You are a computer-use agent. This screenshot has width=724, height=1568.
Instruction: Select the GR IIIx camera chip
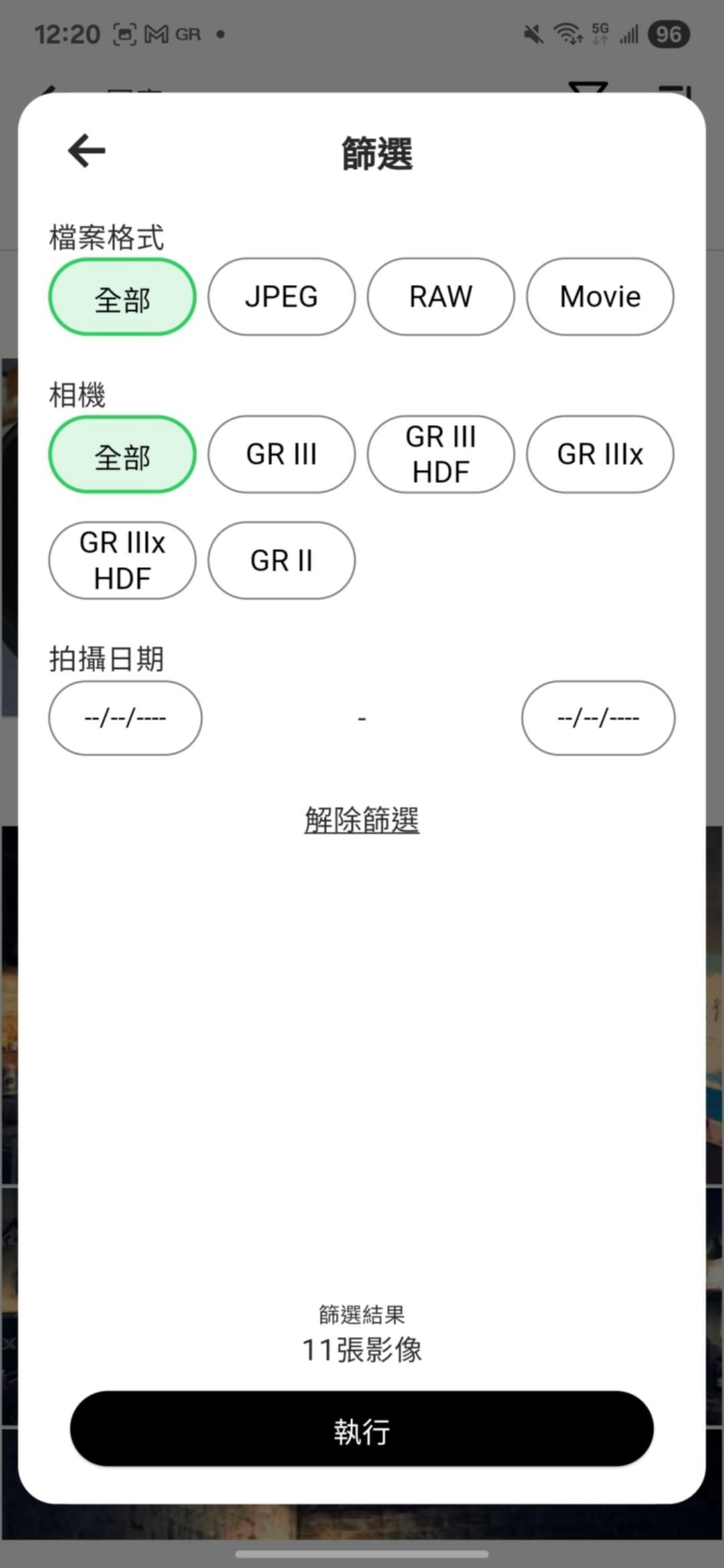click(x=600, y=455)
